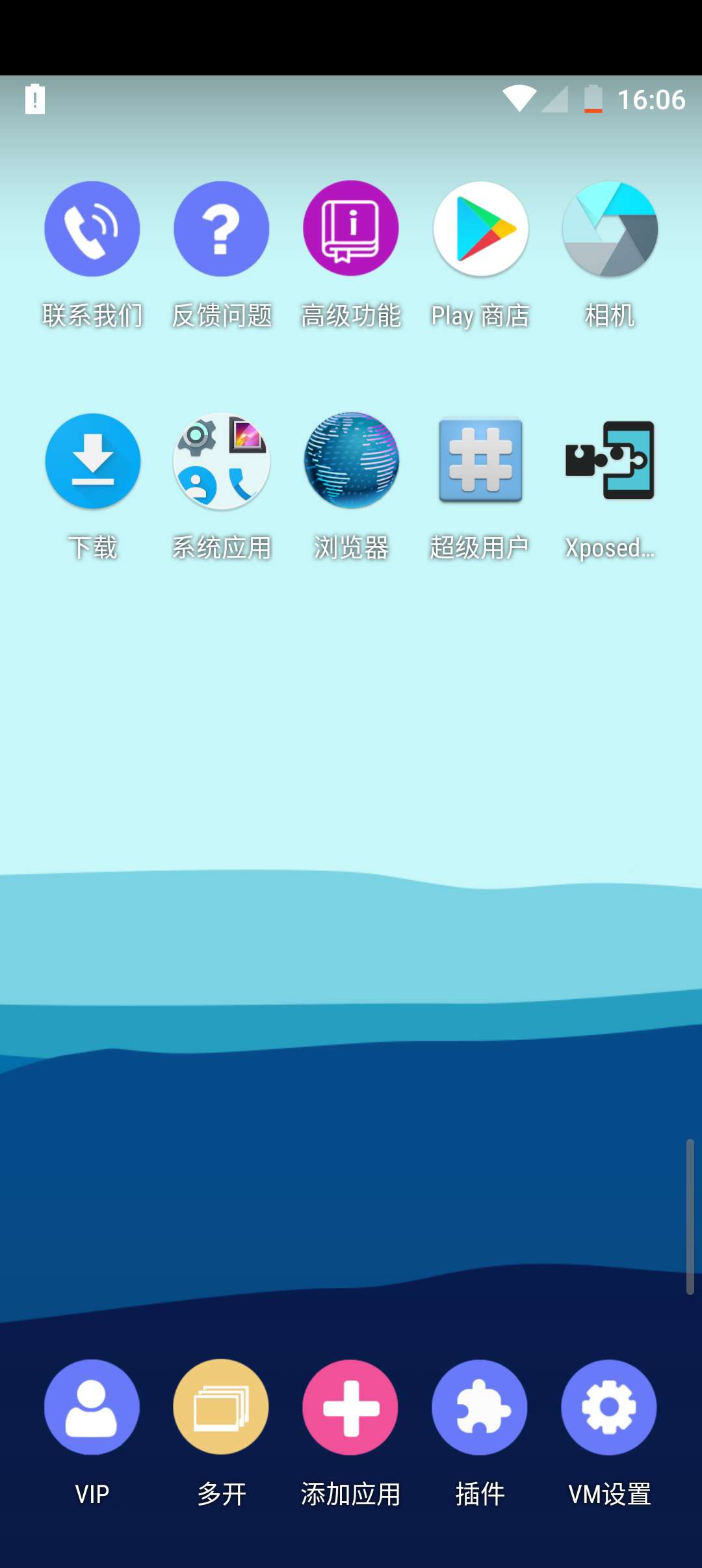Image resolution: width=702 pixels, height=1568 pixels.
Task: Tap 多开 multi-instance button
Action: tap(221, 1407)
